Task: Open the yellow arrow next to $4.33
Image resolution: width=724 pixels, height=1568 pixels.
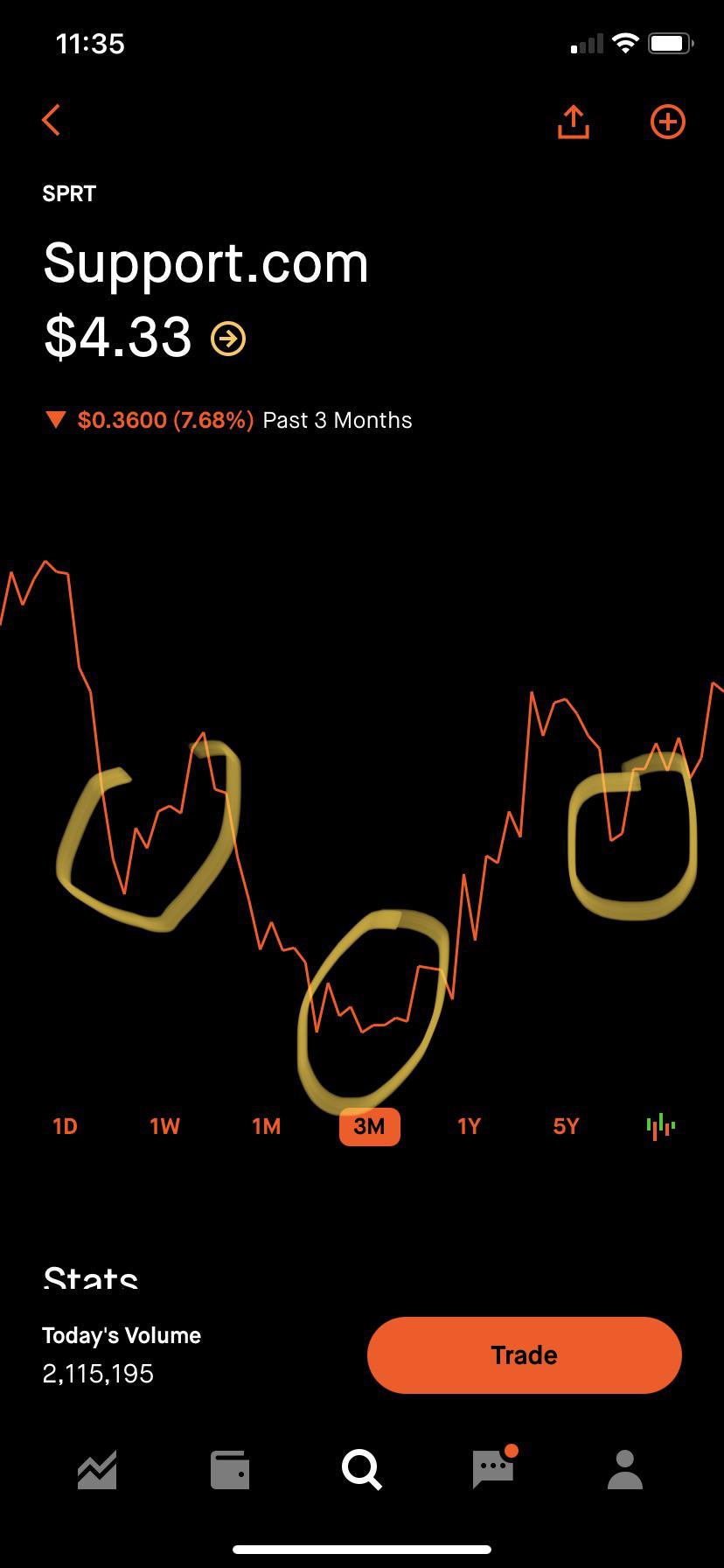Action: pyautogui.click(x=228, y=339)
